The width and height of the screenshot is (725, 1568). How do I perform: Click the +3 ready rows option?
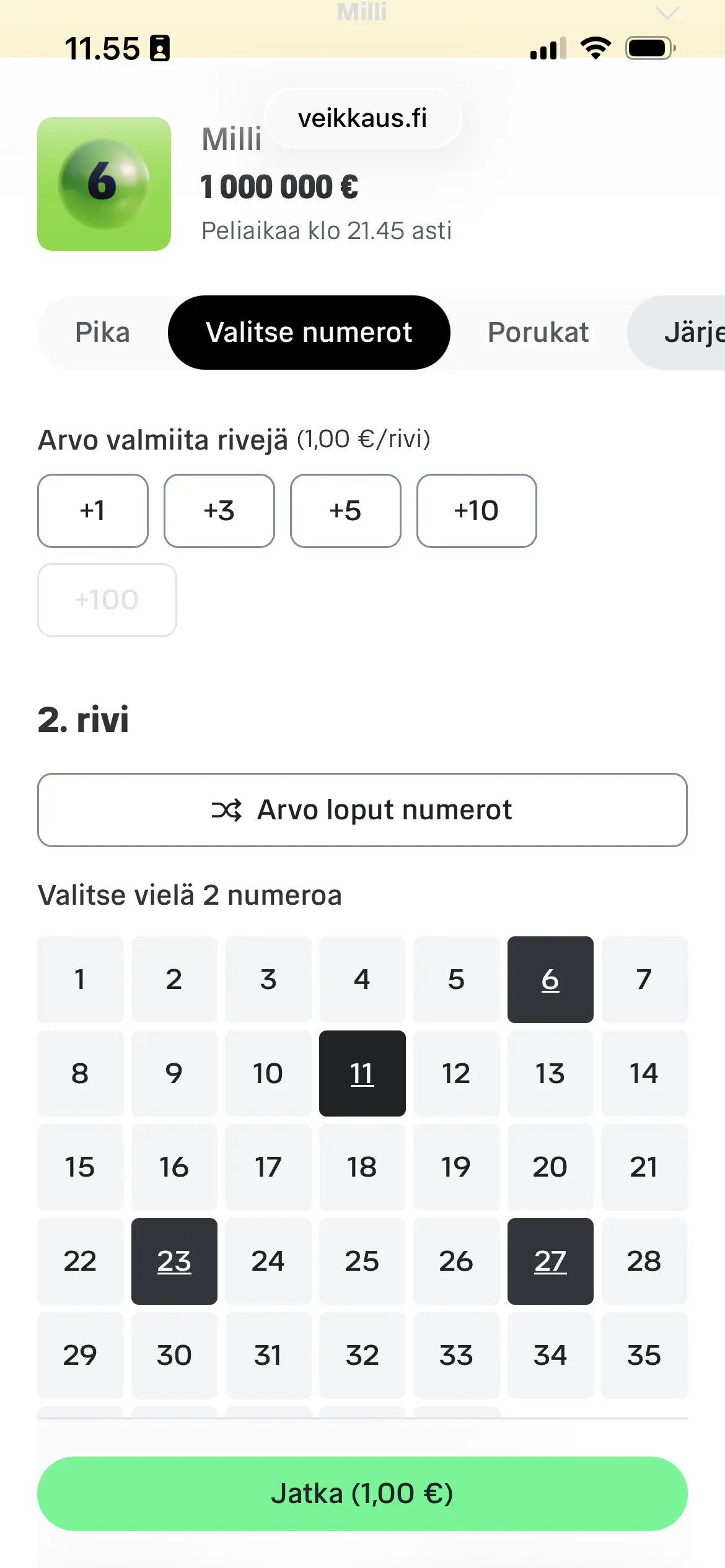[219, 511]
